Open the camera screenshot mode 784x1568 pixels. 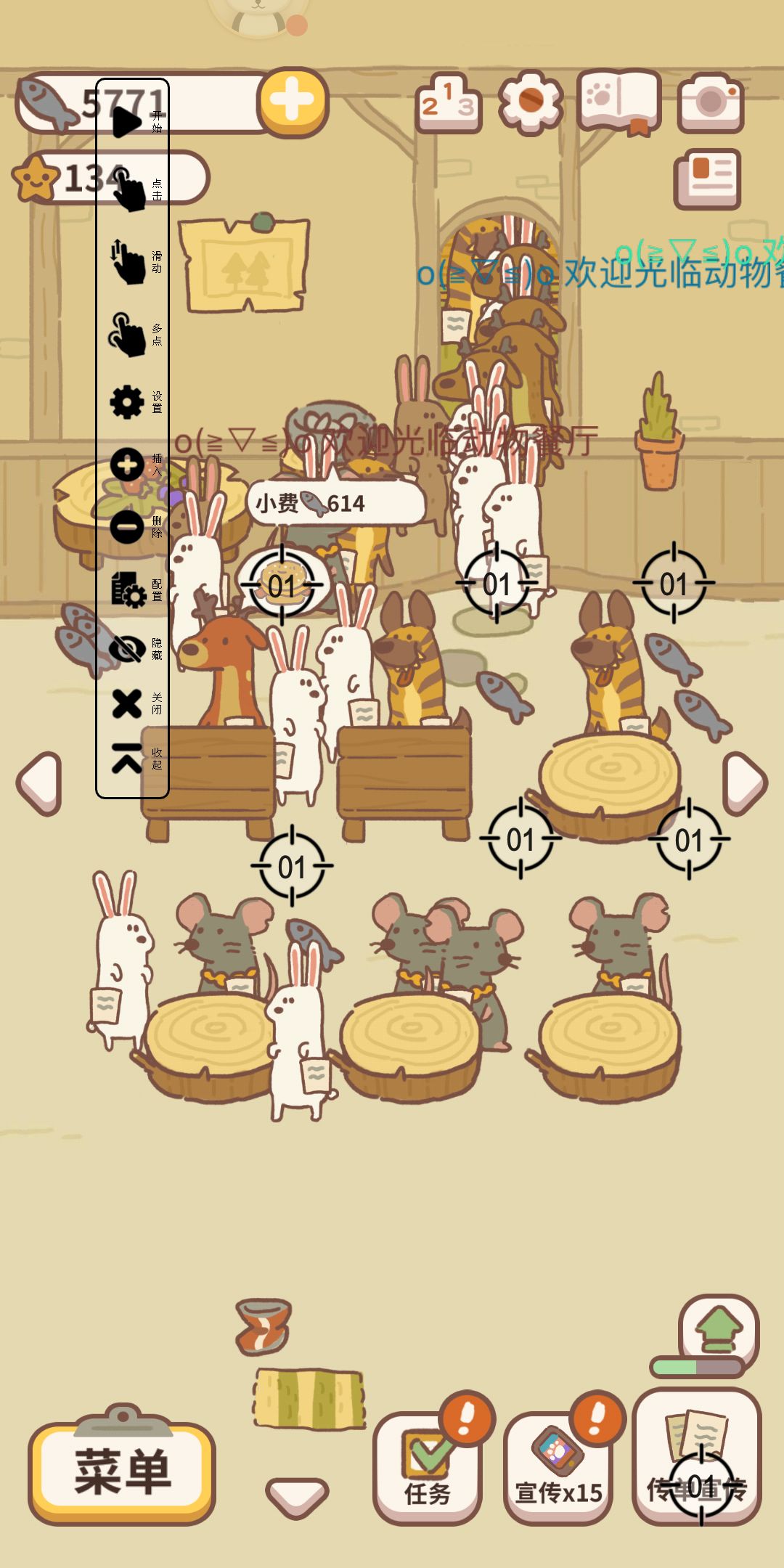(711, 103)
